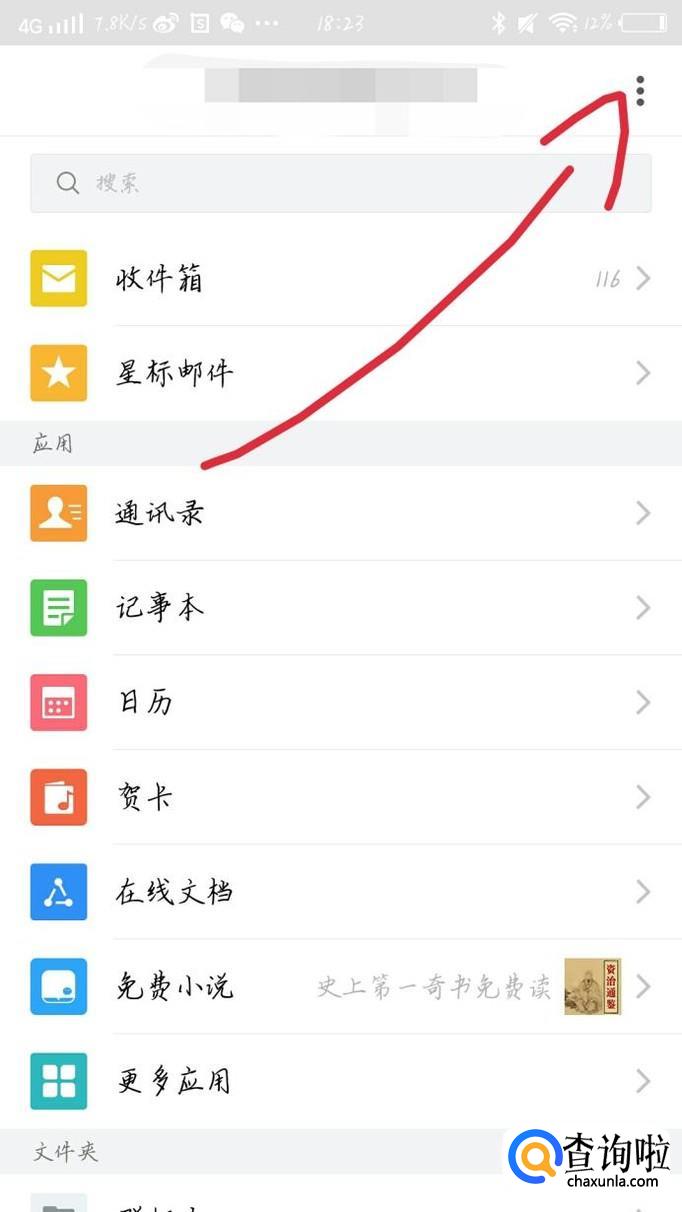The height and width of the screenshot is (1212, 682).
Task: Open 贺卡 greeting cards
Action: pos(341,797)
